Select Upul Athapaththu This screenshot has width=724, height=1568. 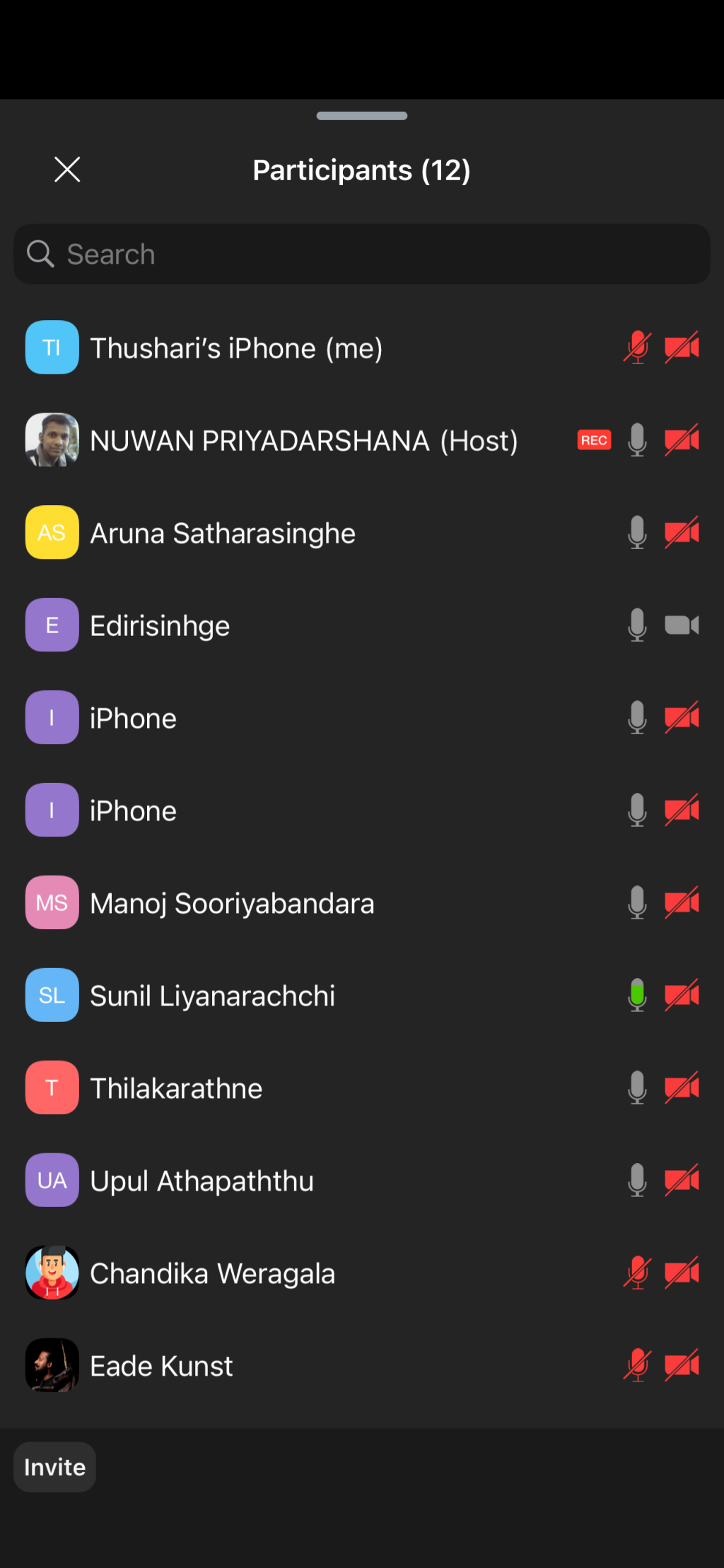[362, 1181]
